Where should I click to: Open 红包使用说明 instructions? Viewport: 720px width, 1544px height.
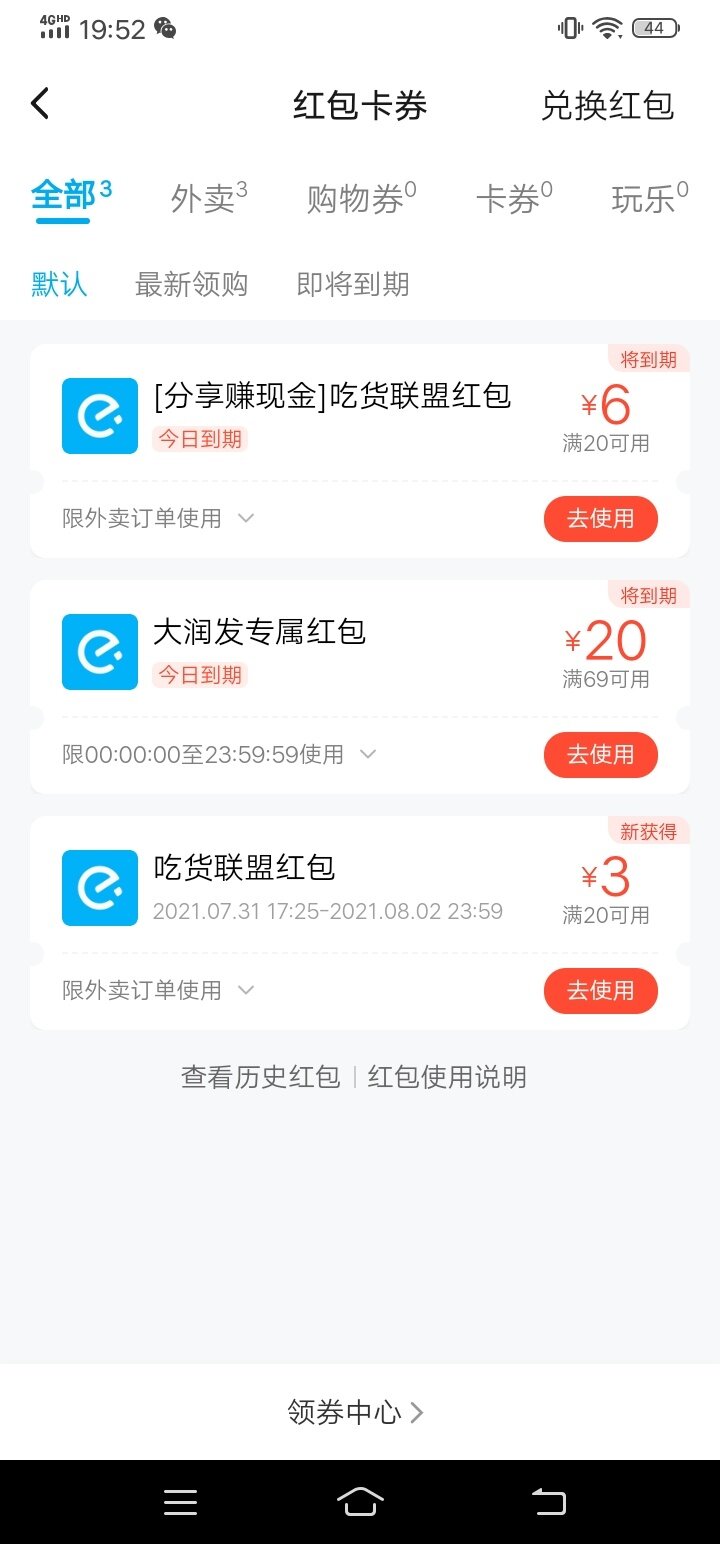point(447,1077)
